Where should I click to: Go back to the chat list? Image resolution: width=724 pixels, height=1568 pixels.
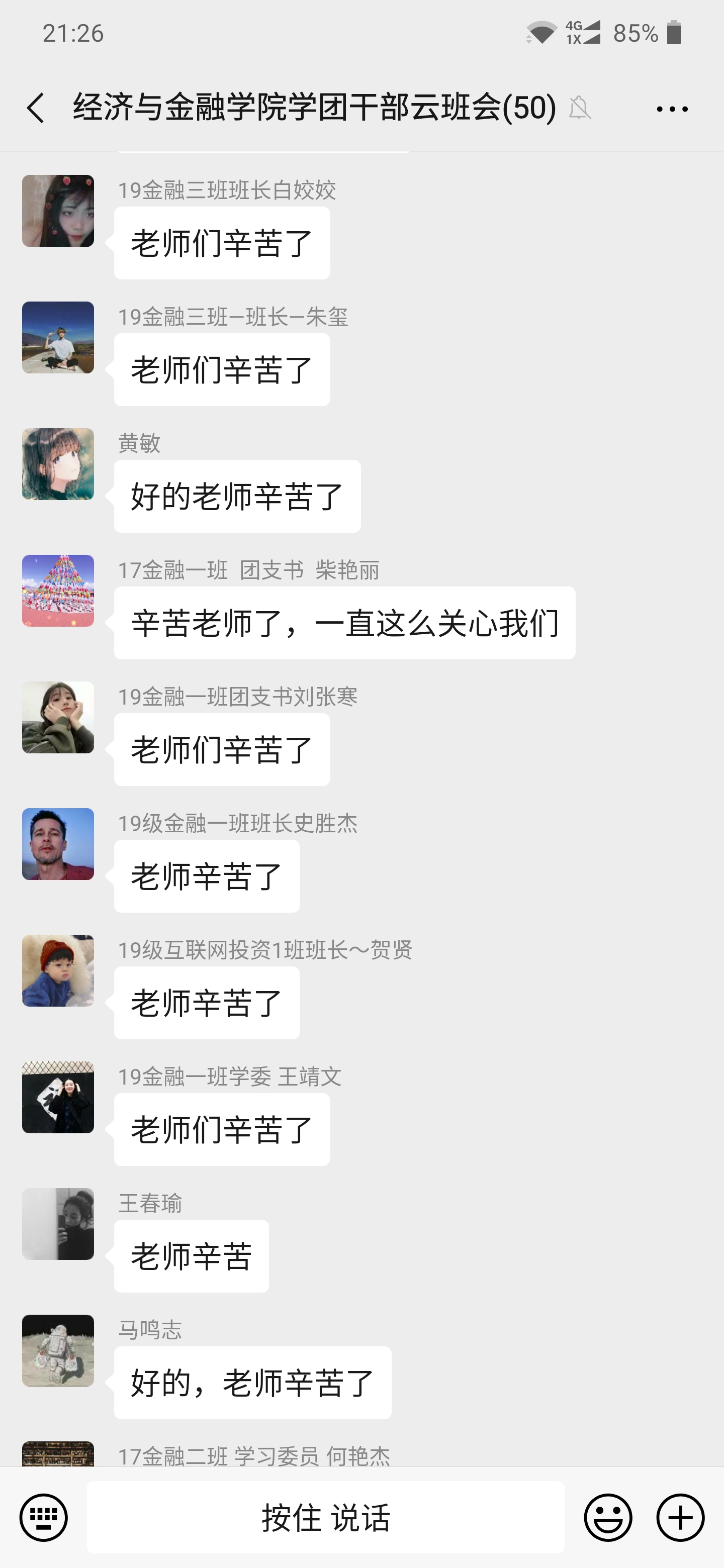[x=35, y=109]
